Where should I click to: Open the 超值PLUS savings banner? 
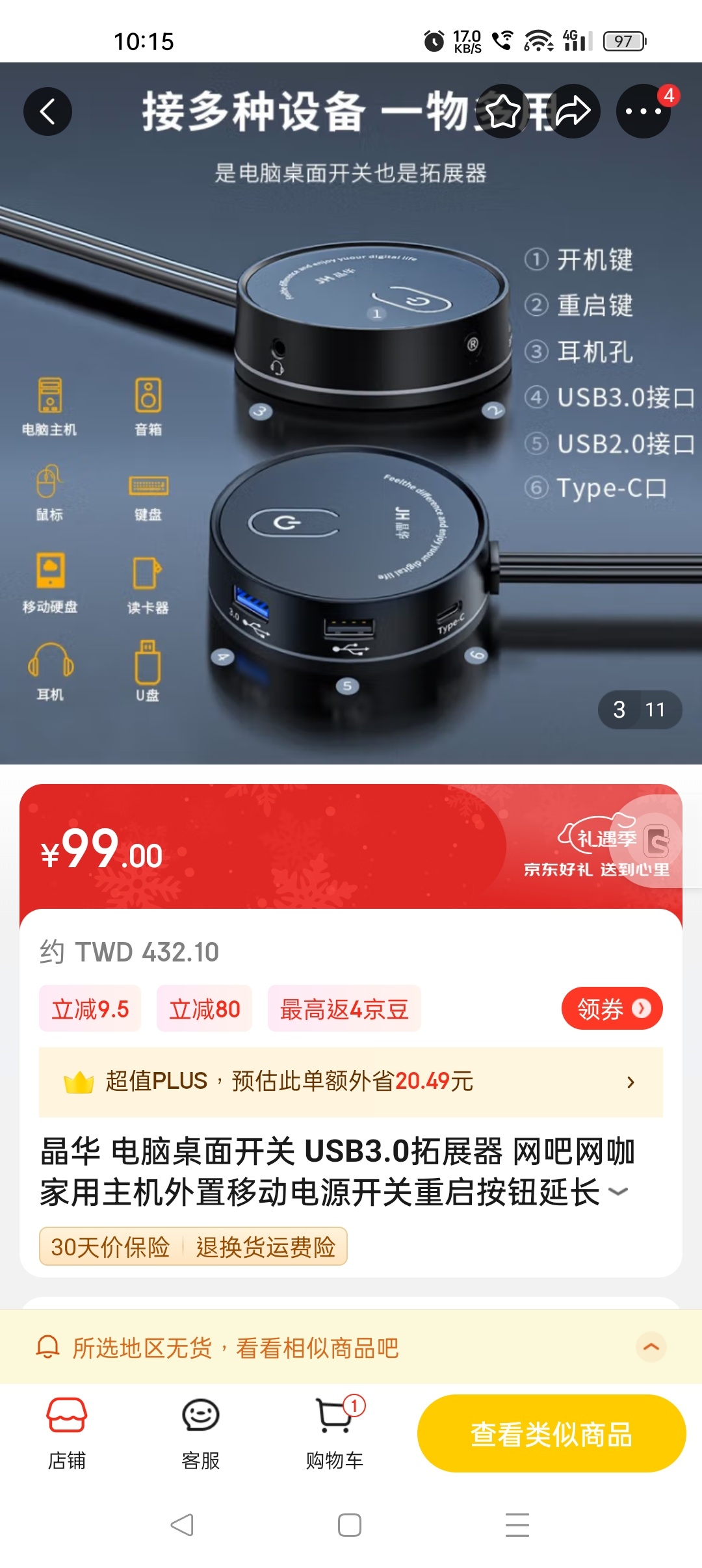[x=351, y=1082]
